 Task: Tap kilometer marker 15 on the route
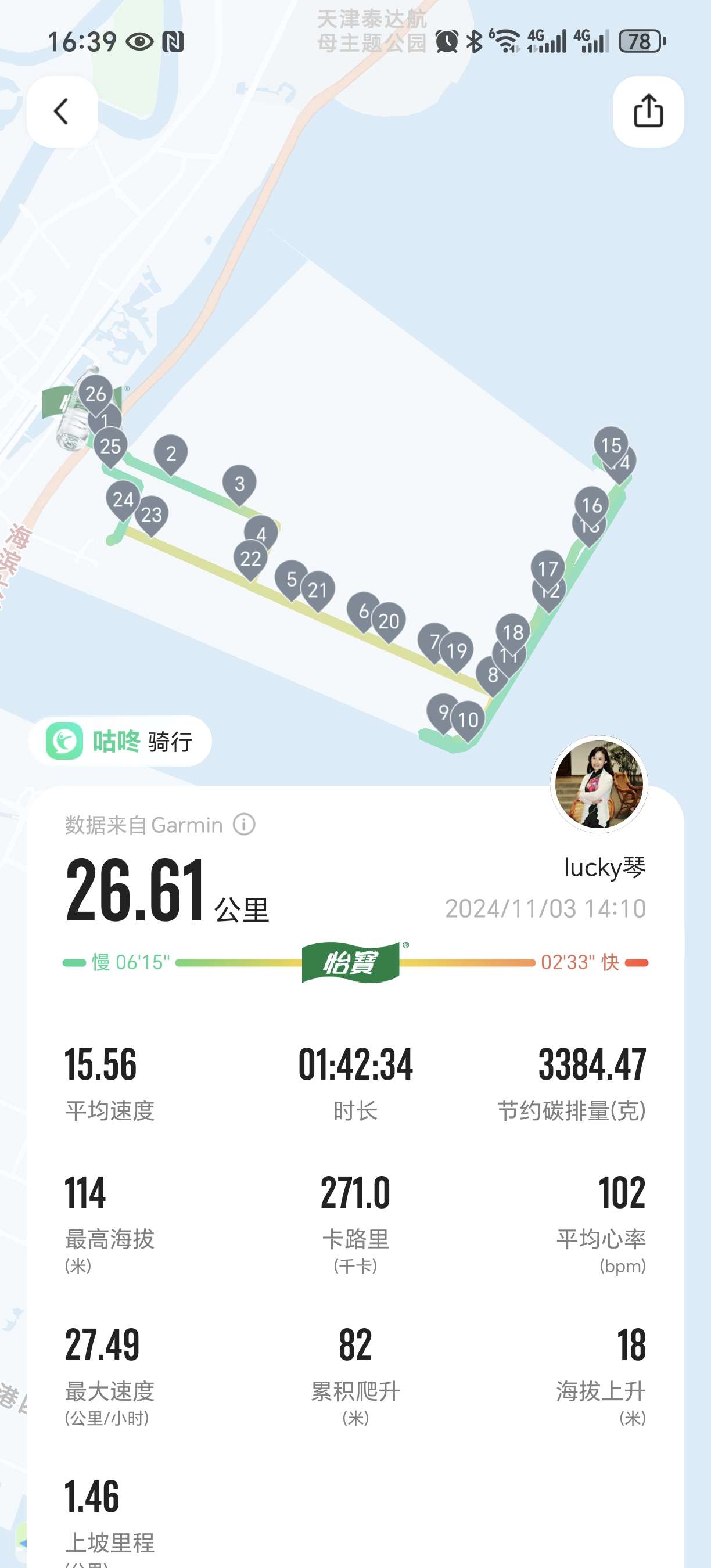point(611,444)
